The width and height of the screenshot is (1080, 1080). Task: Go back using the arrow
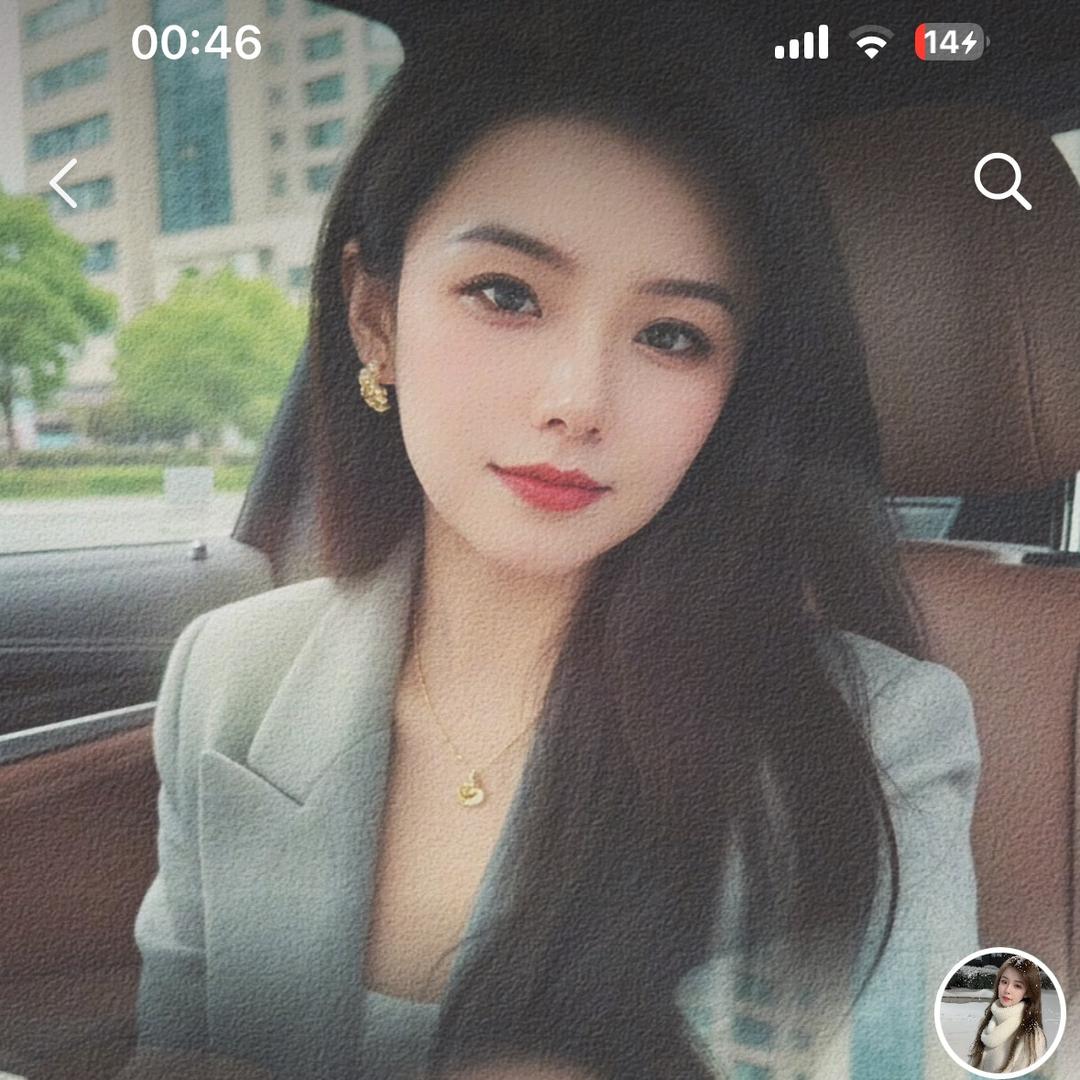pos(64,184)
